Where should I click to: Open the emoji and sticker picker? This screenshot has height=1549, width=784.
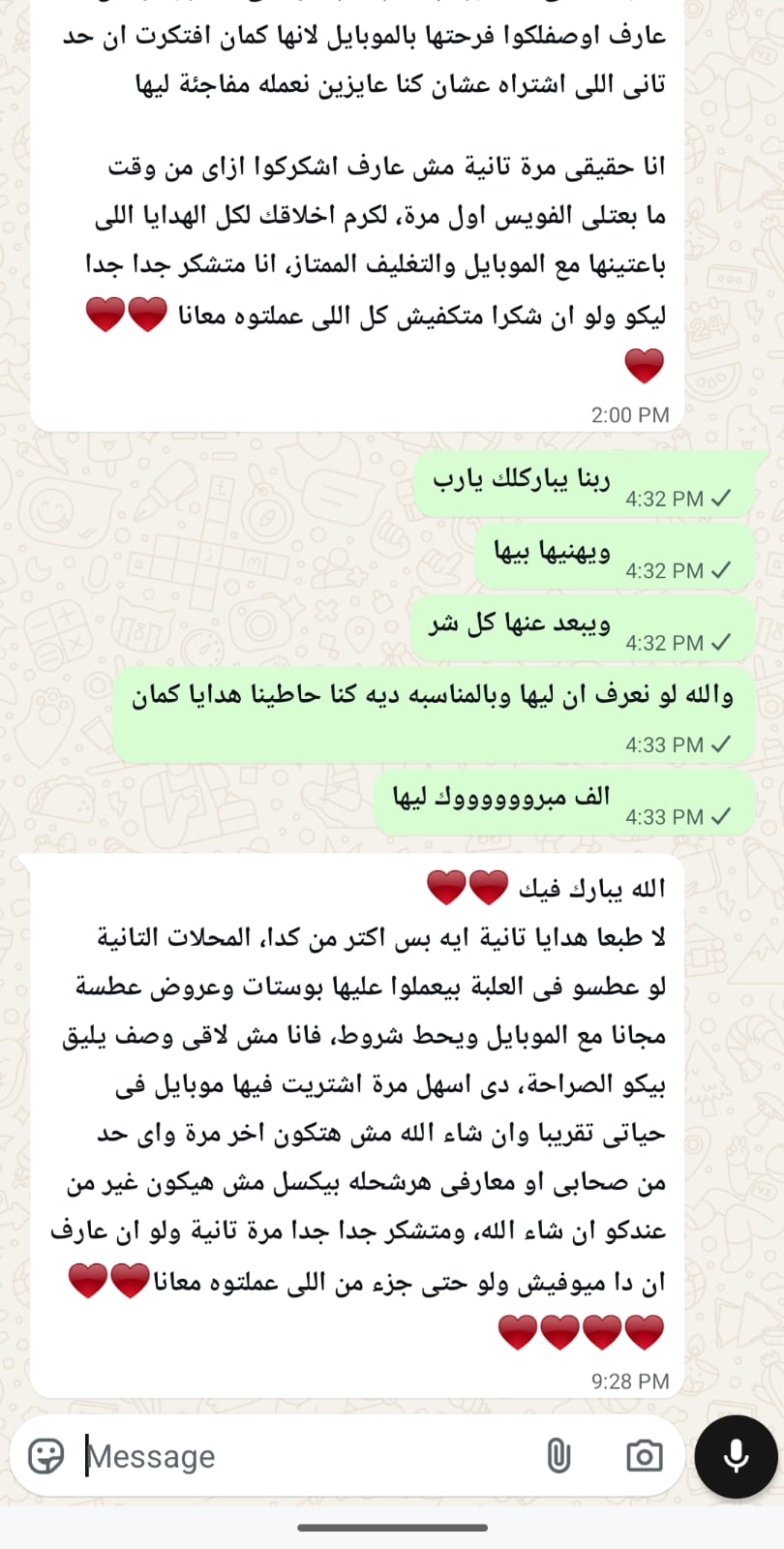[x=45, y=1455]
